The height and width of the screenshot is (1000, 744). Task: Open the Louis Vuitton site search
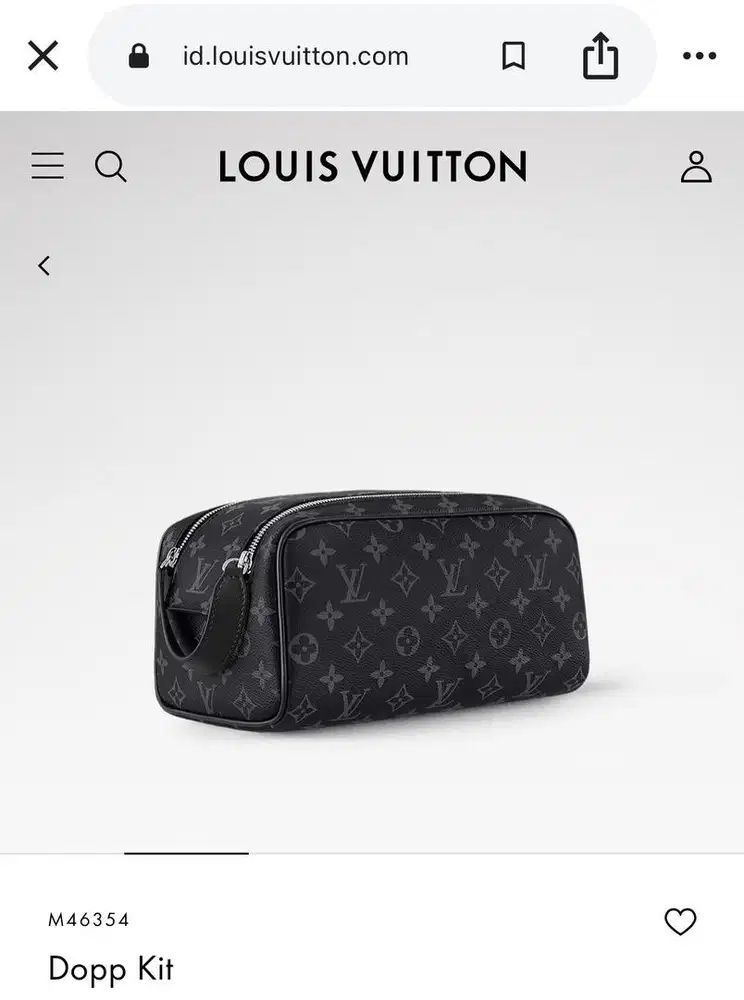(113, 167)
